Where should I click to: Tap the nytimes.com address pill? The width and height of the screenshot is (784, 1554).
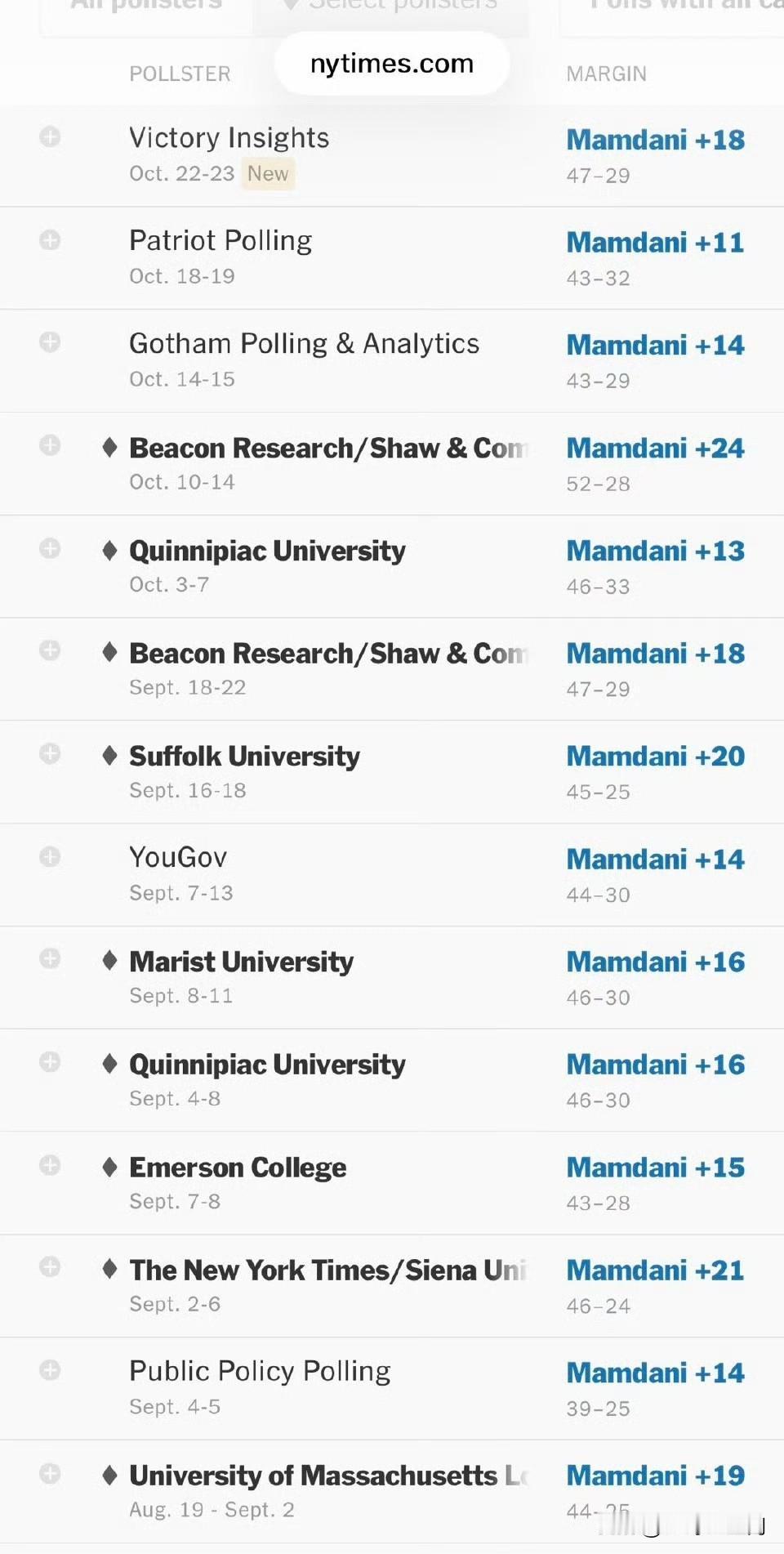point(392,64)
